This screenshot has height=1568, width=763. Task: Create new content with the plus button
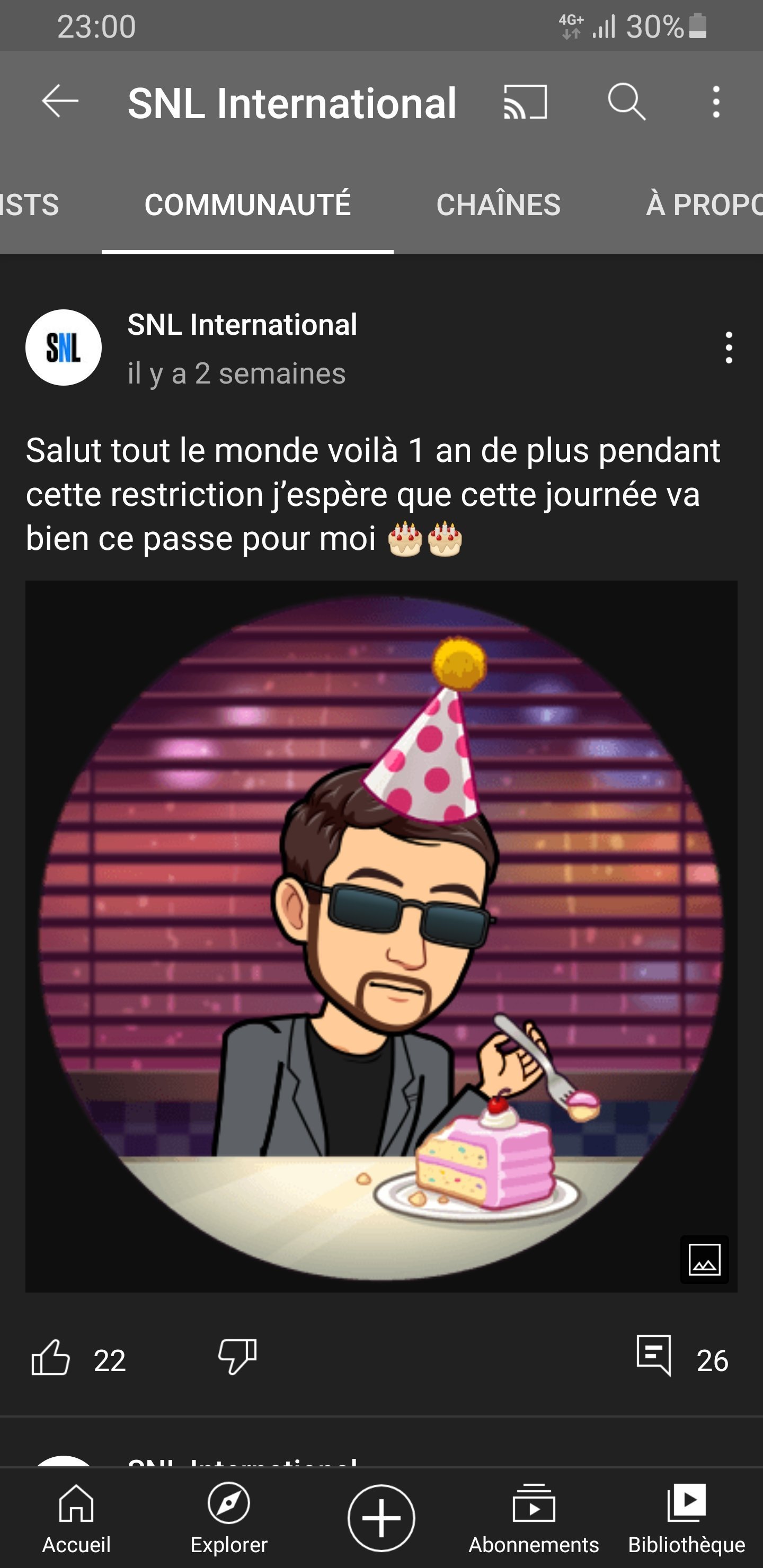(381, 1518)
